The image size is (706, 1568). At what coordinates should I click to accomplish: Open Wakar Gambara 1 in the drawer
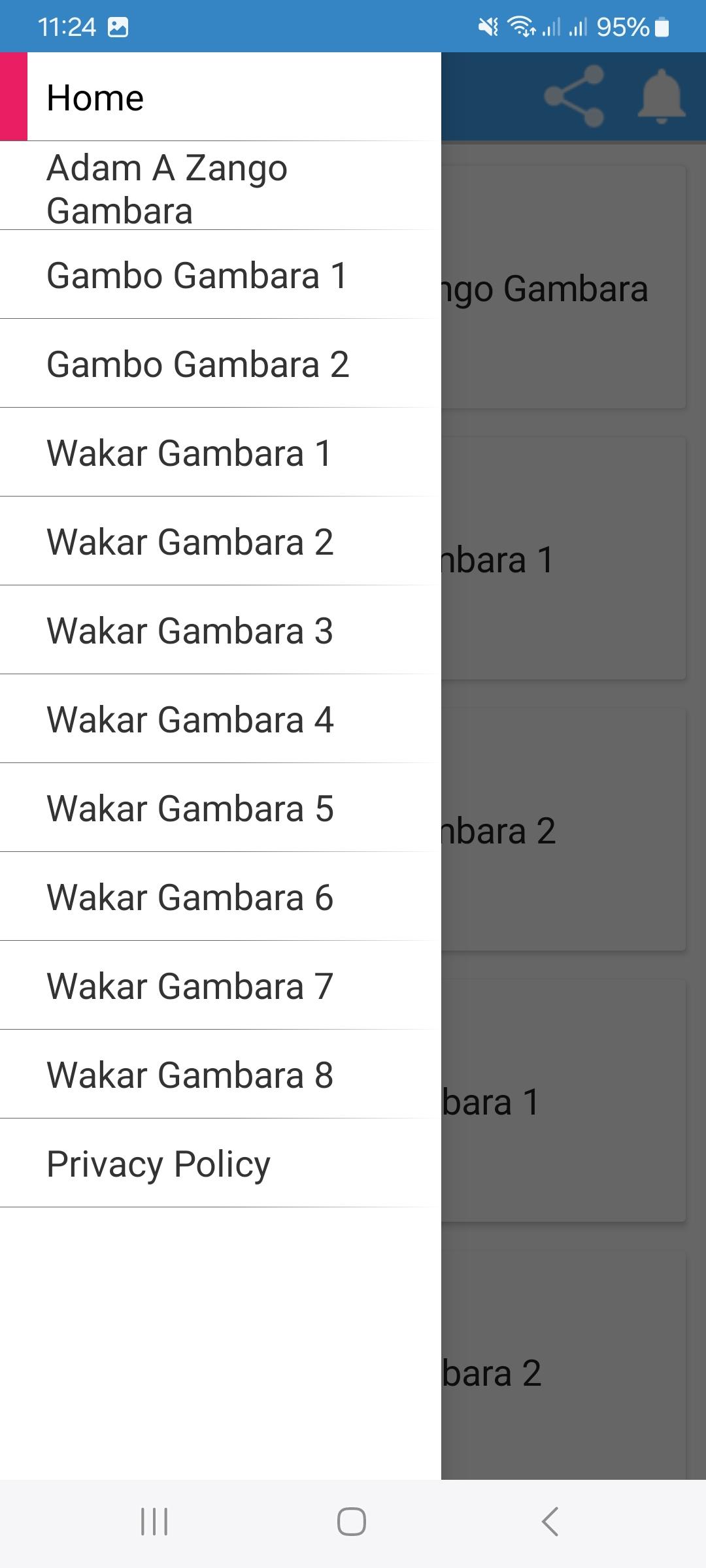click(x=220, y=452)
